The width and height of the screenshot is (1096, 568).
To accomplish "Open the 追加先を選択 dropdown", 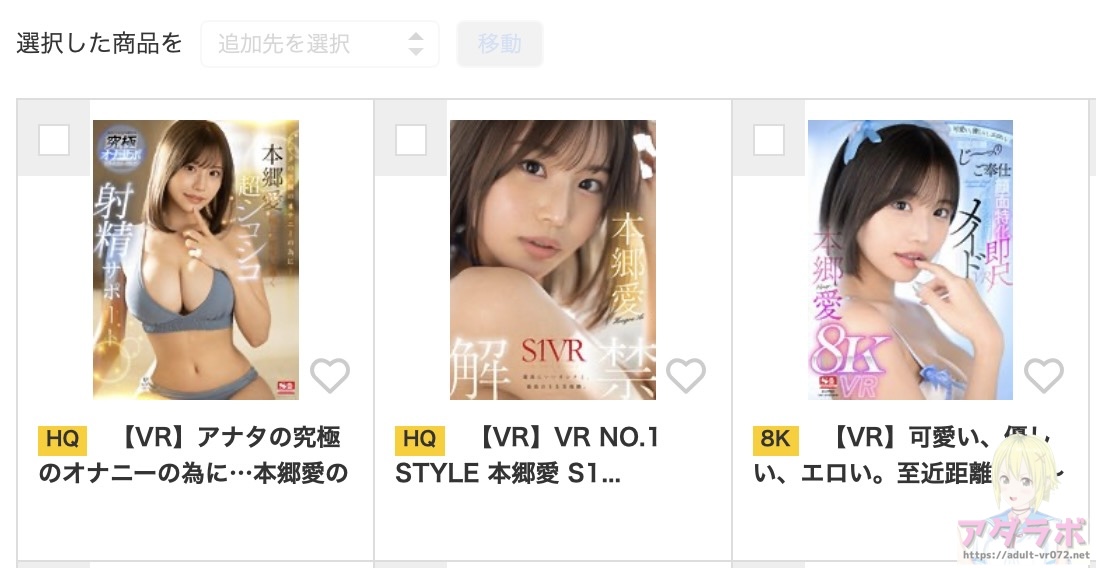I will (319, 44).
